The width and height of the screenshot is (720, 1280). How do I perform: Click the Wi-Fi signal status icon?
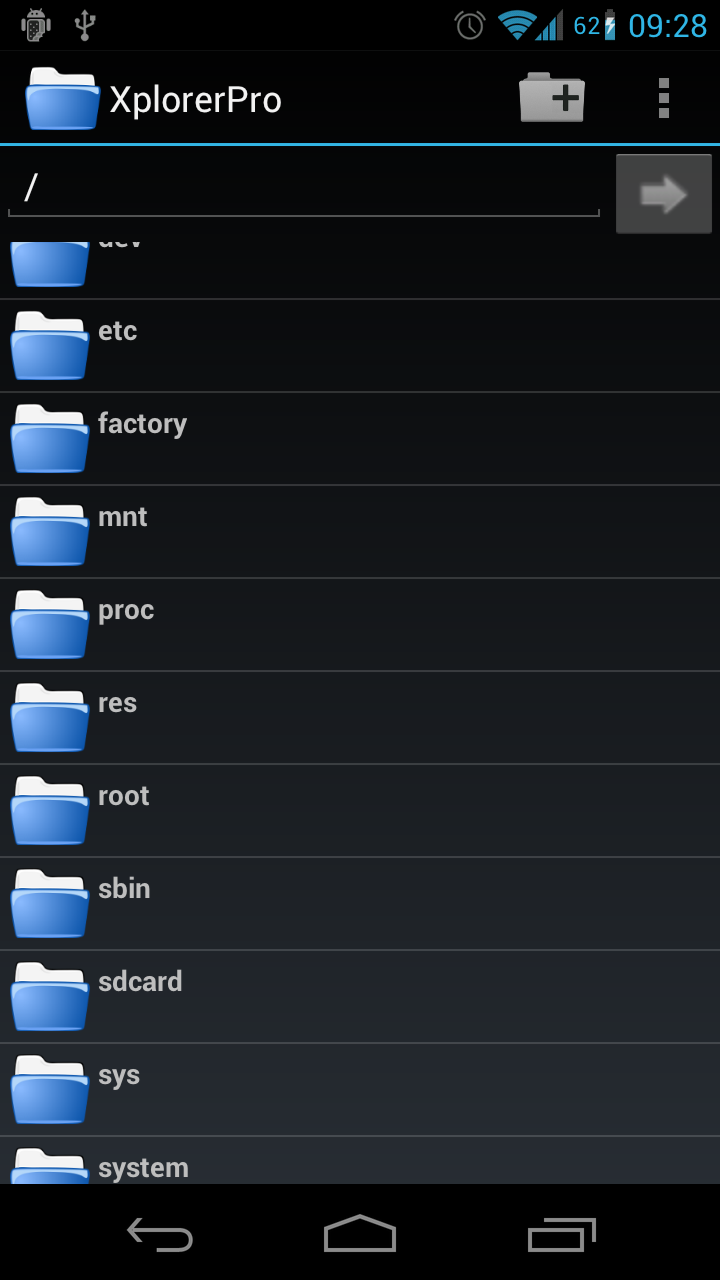coord(514,25)
